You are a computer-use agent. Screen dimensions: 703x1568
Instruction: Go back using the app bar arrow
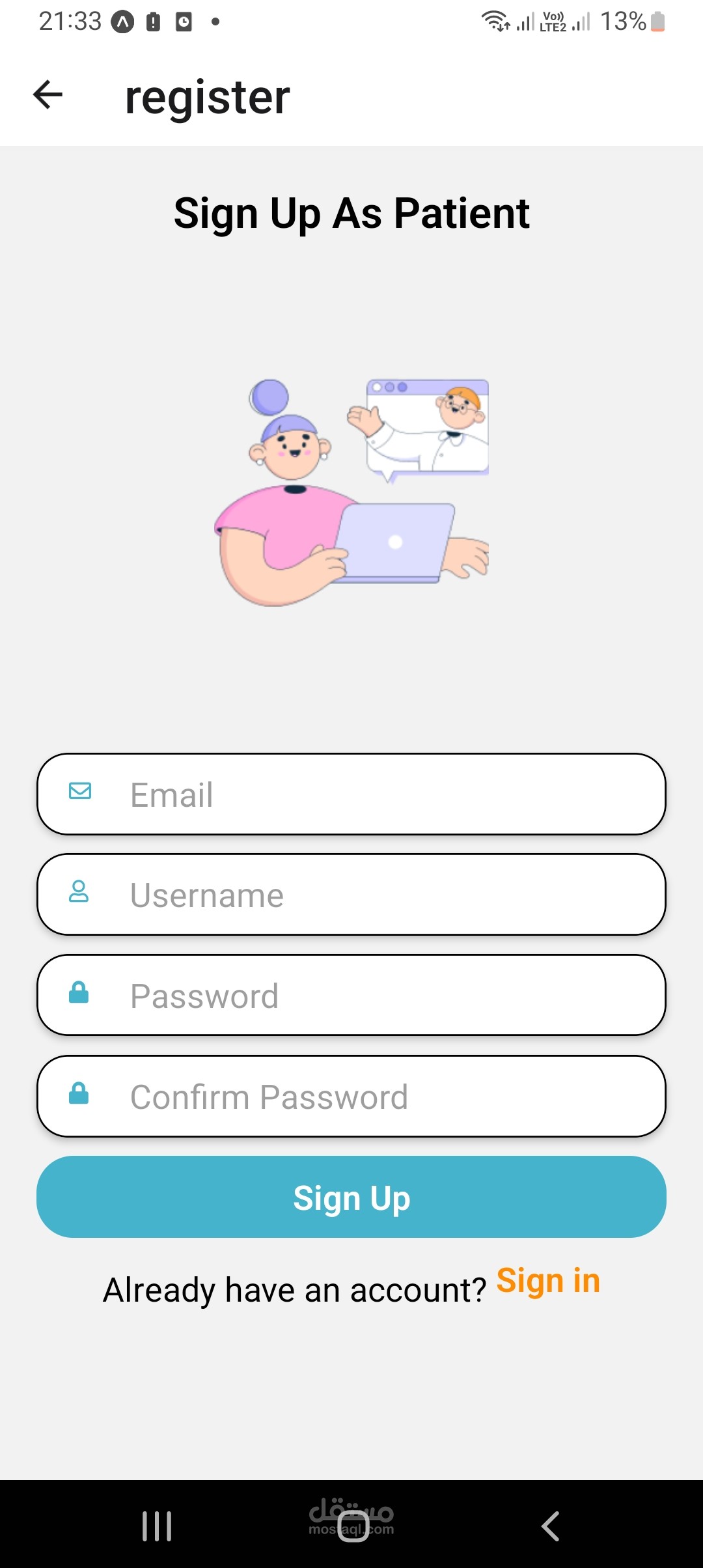(x=48, y=95)
